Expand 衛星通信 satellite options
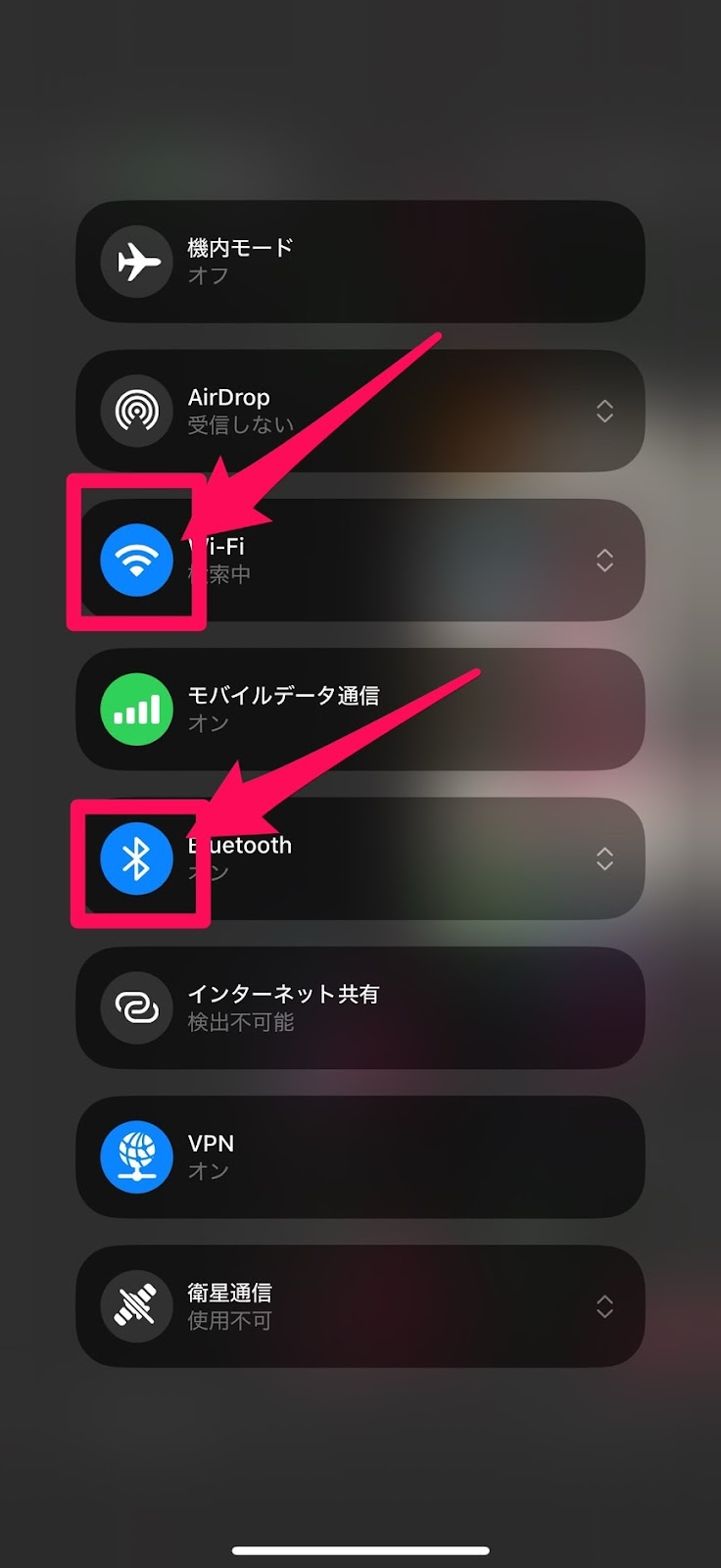Screen dimensions: 721x1568 point(604,1305)
